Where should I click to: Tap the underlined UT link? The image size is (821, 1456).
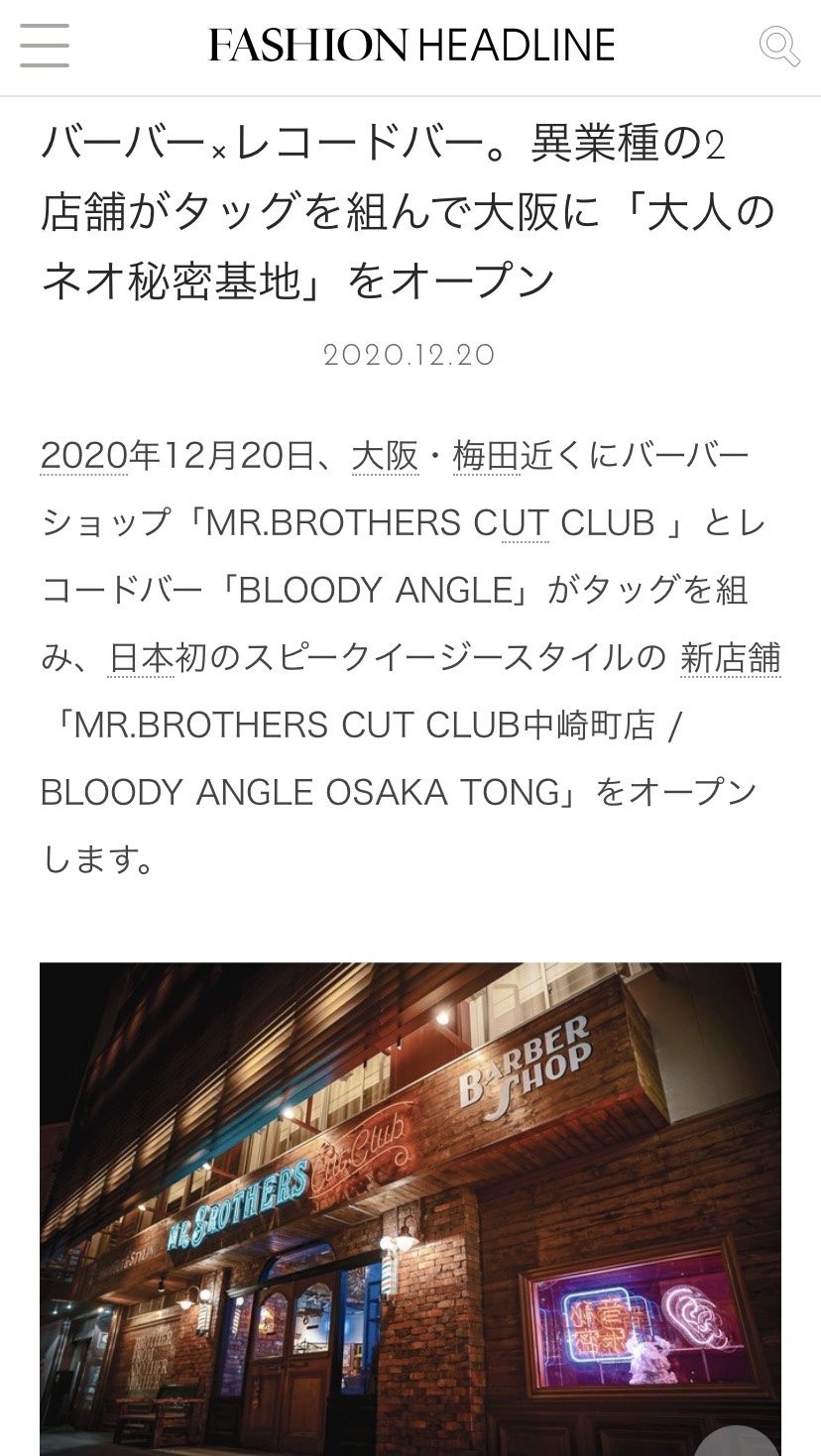[x=526, y=523]
